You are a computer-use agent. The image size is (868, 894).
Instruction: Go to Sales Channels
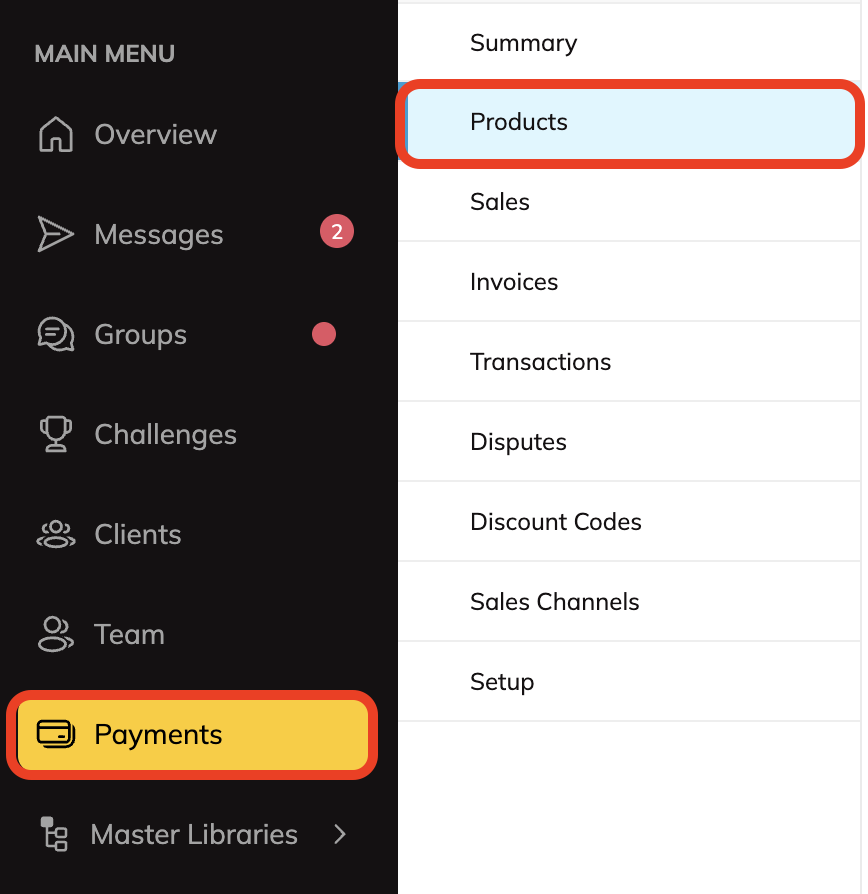click(554, 602)
